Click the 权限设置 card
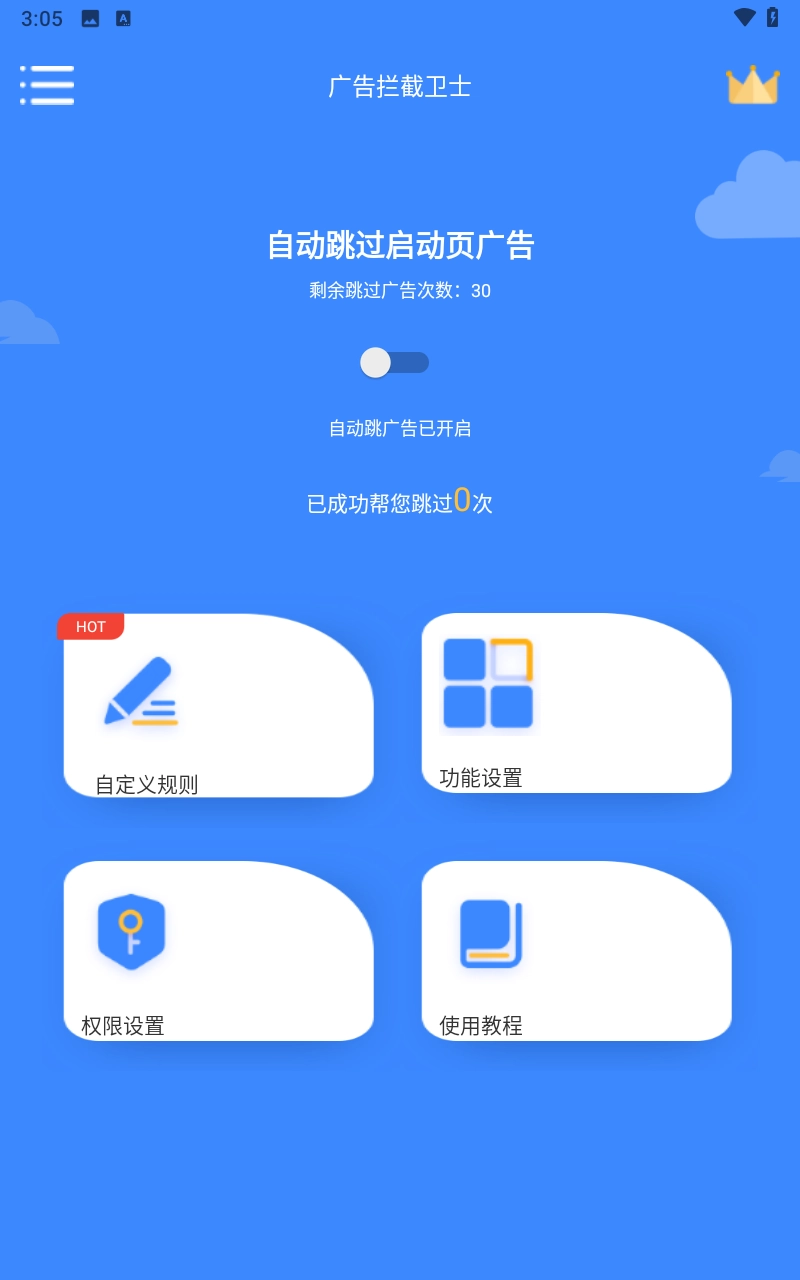800x1280 pixels. [218, 950]
